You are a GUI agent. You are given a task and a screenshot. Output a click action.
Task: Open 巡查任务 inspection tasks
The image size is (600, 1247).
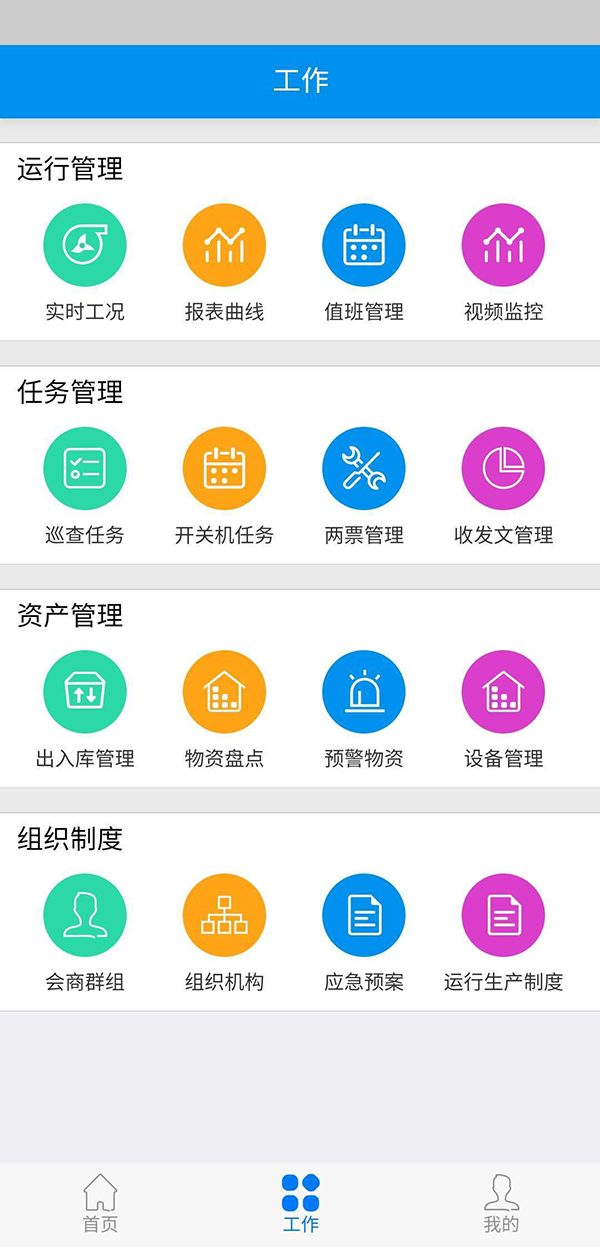85,469
